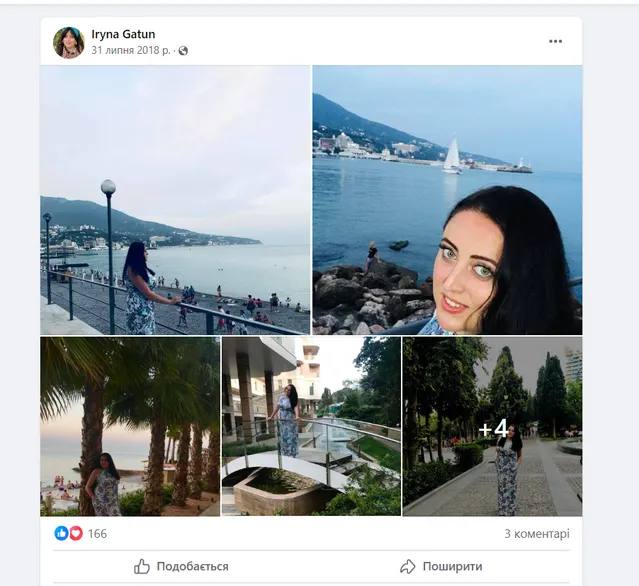This screenshot has height=586, width=639.
Task: Like the post with Подобається
Action: coord(181,566)
